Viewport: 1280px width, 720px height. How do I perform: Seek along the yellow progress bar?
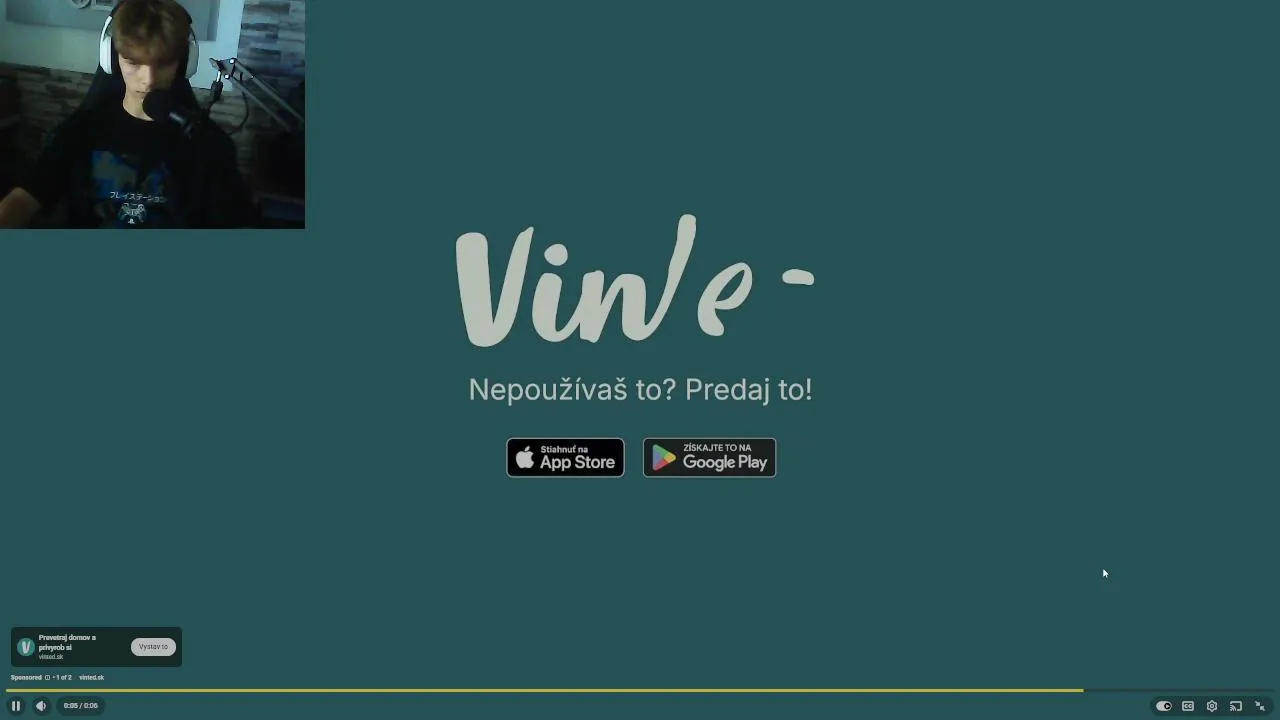(x=640, y=690)
